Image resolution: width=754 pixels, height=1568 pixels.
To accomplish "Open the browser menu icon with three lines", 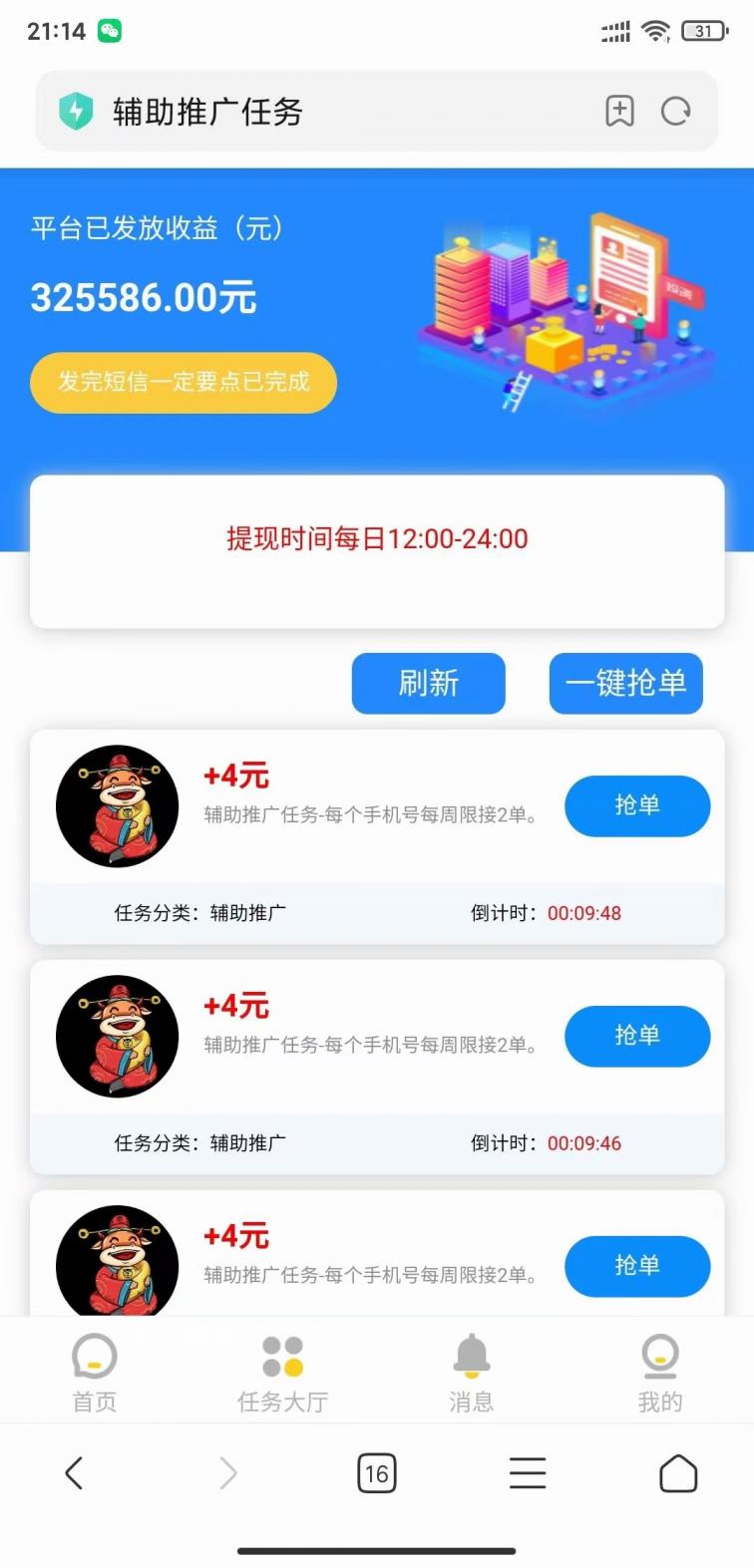I will pos(528,1472).
